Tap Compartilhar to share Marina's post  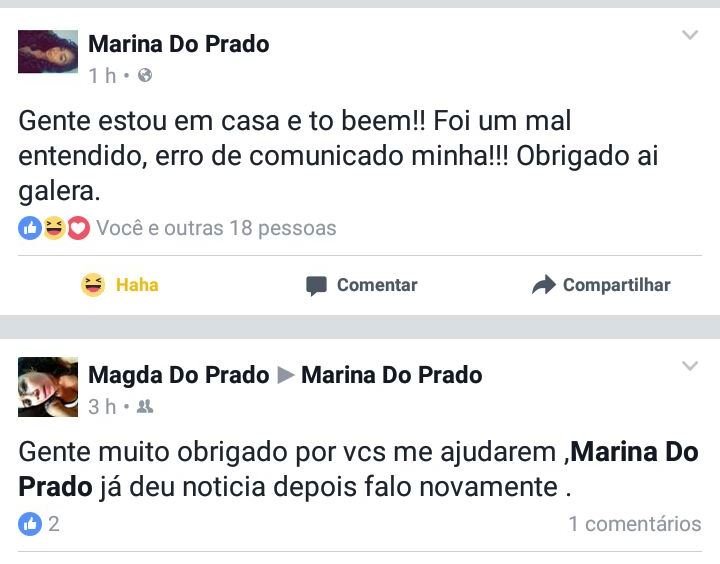tap(601, 285)
